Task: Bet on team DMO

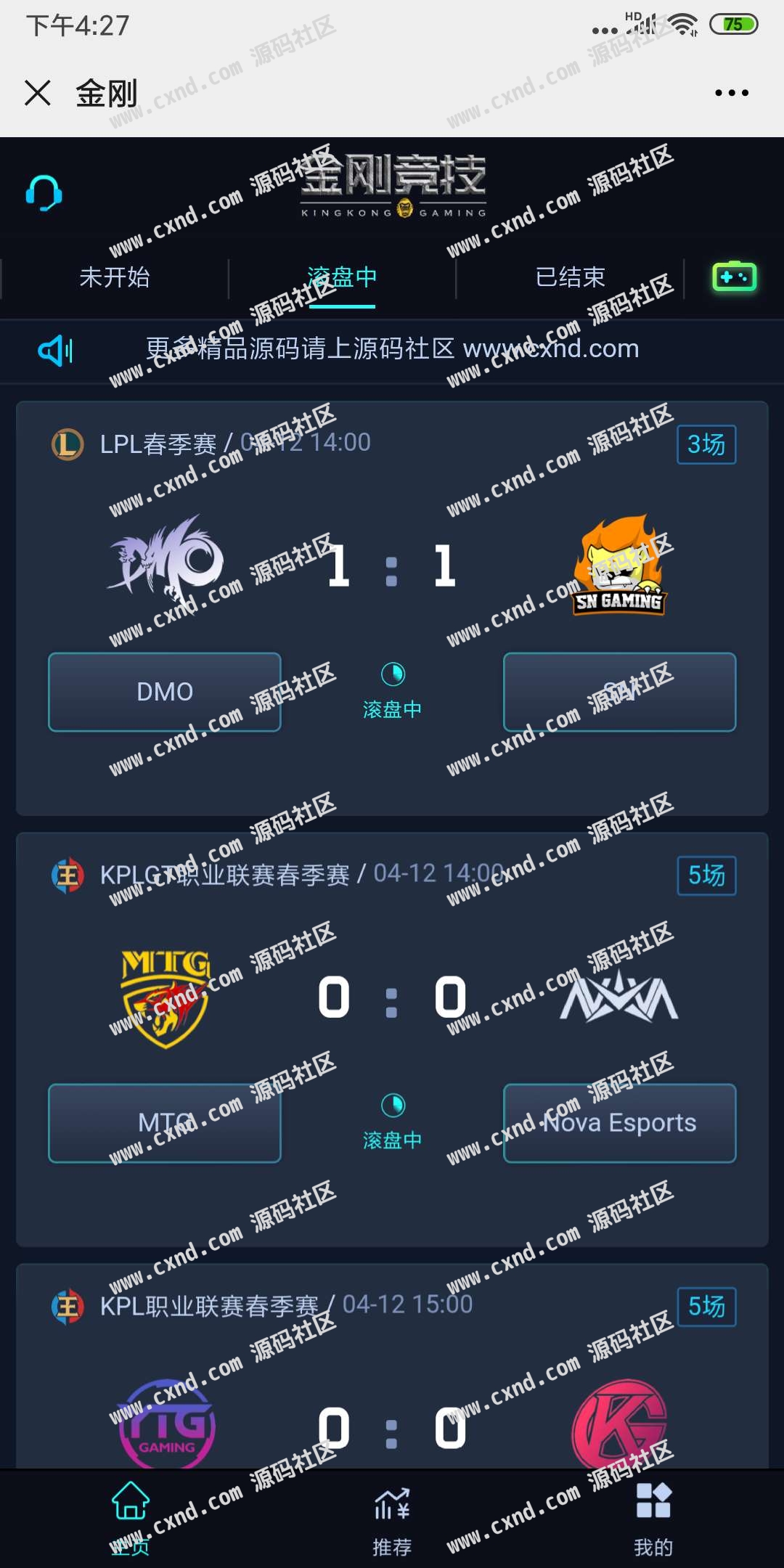Action: (165, 692)
